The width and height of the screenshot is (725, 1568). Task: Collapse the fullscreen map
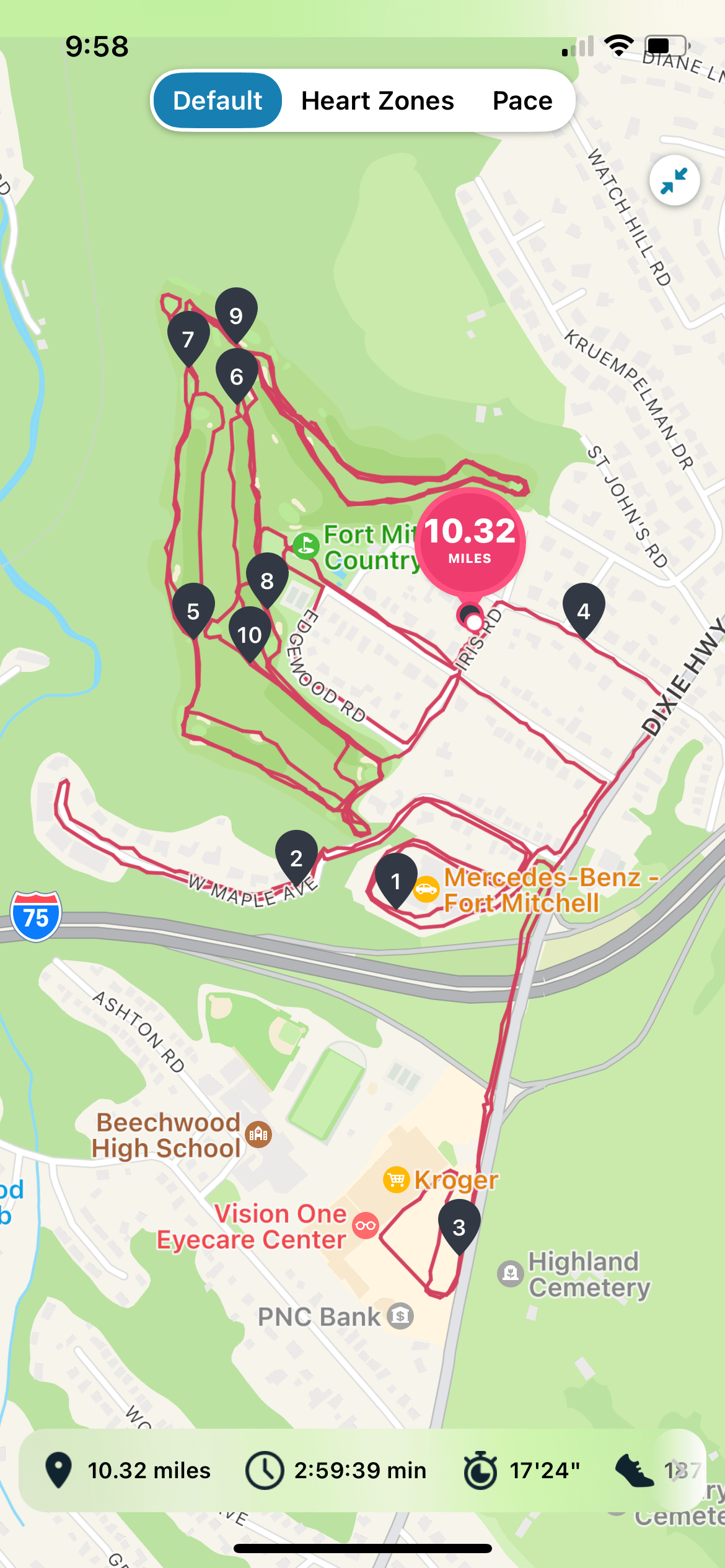674,181
